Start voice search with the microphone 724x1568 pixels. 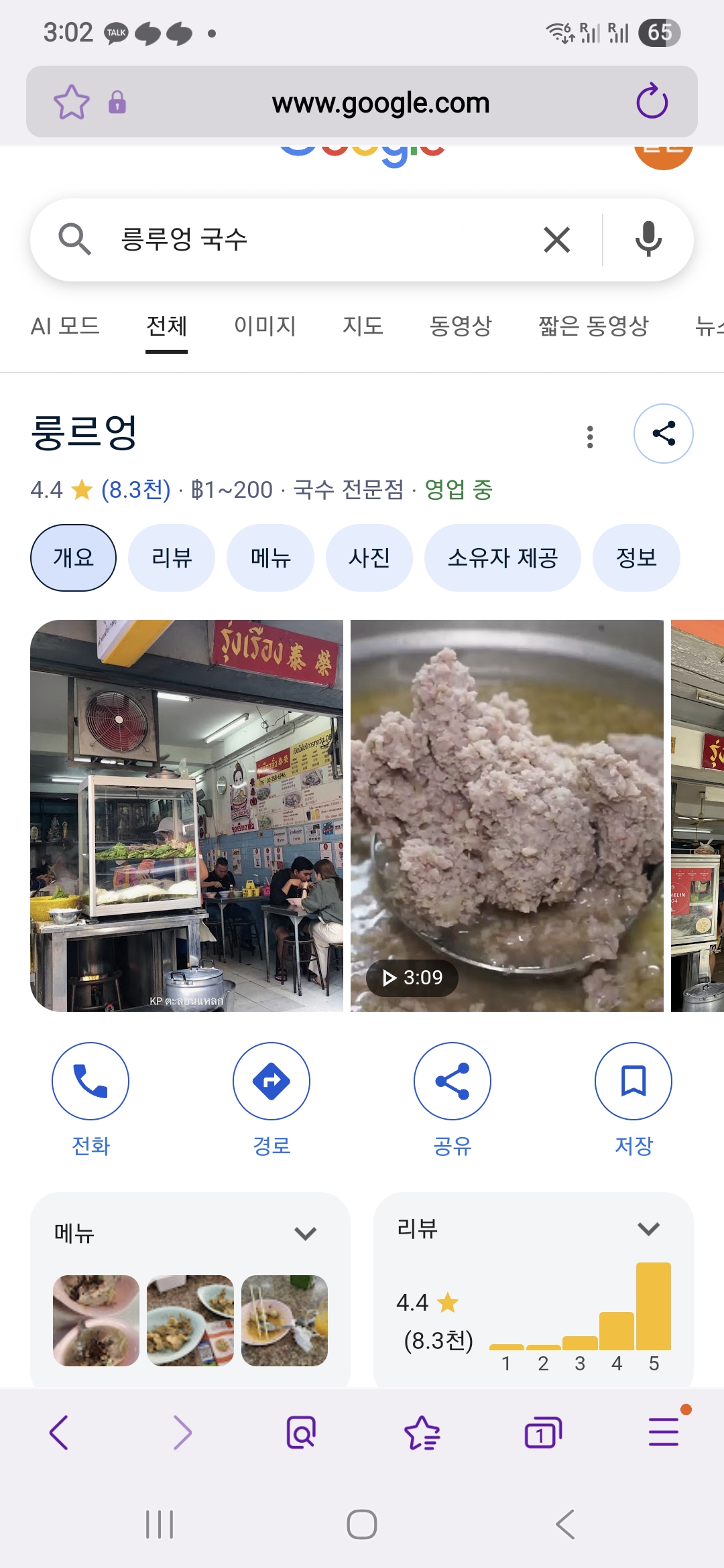[x=648, y=240]
